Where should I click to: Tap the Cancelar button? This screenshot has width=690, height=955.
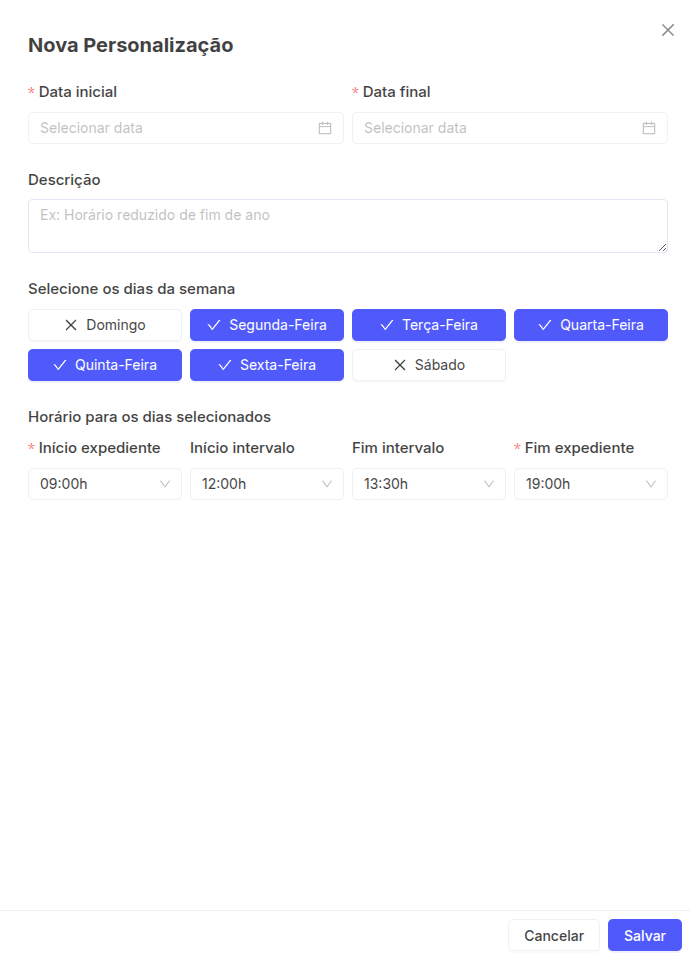[554, 936]
